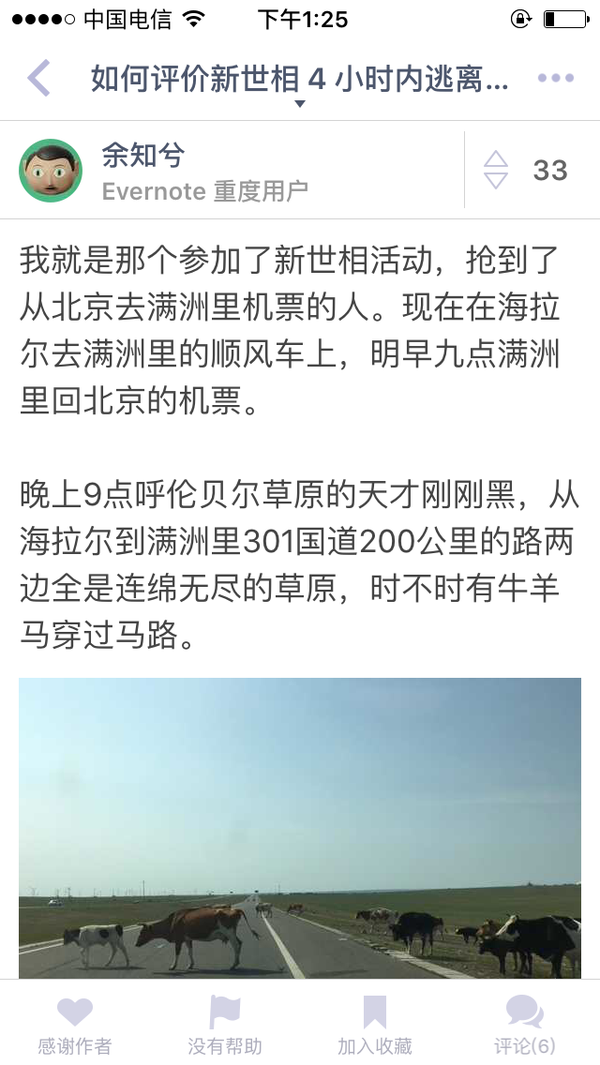Go back using the top-left arrow
The width and height of the screenshot is (600, 1065).
(39, 78)
